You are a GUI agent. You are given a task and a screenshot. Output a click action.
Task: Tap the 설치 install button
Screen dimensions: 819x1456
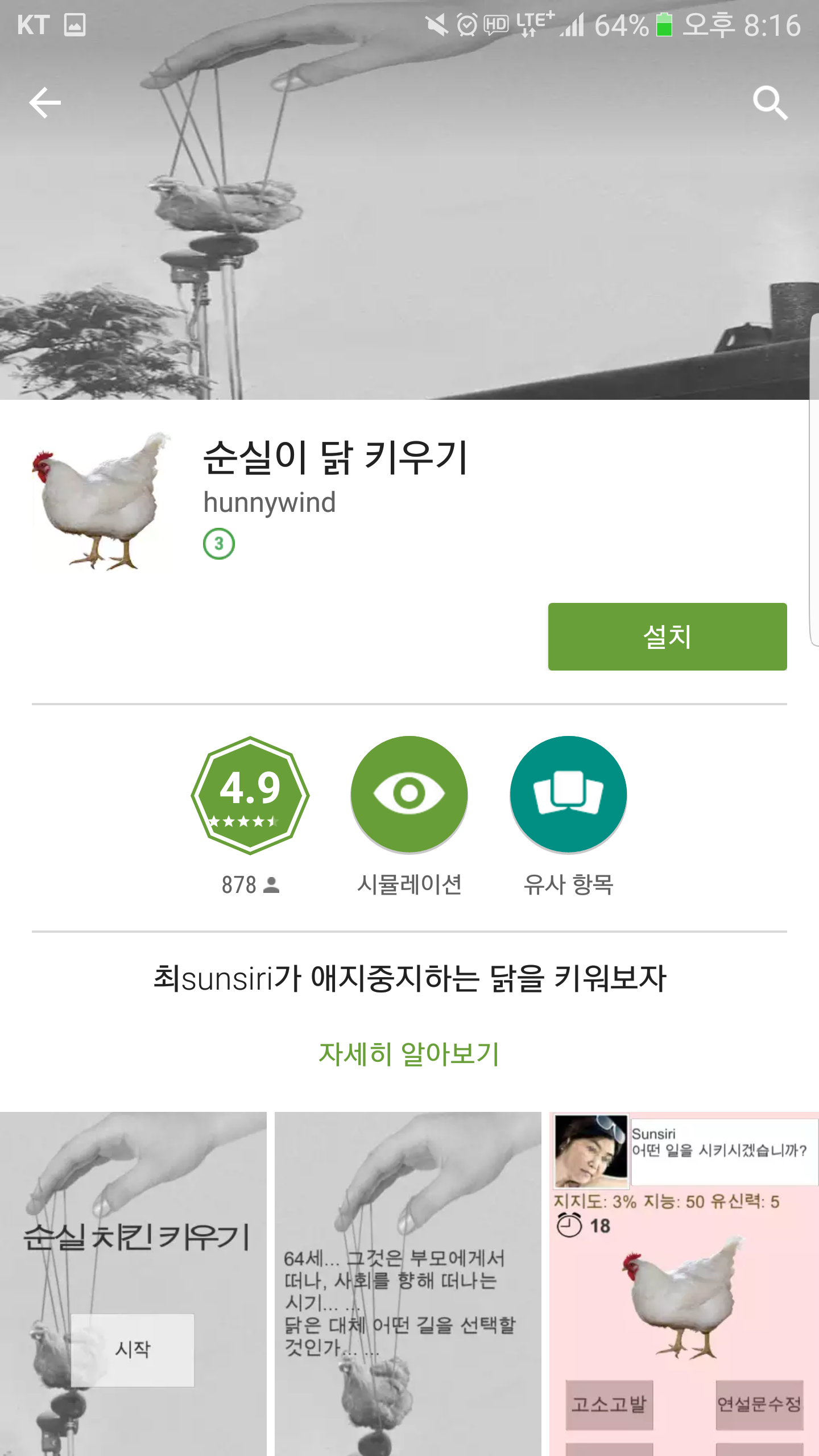click(667, 636)
